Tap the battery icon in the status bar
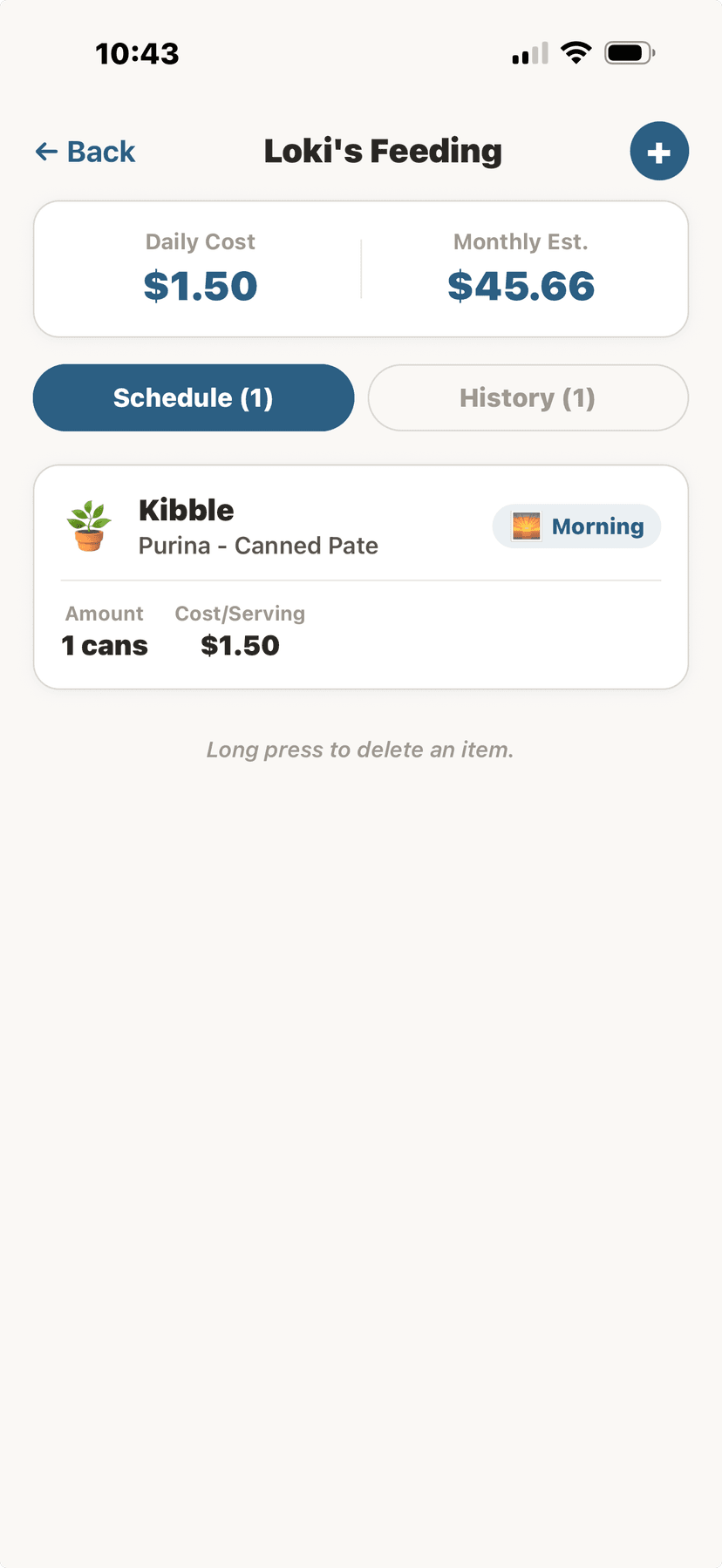Screen dimensions: 722x1568 [x=627, y=52]
